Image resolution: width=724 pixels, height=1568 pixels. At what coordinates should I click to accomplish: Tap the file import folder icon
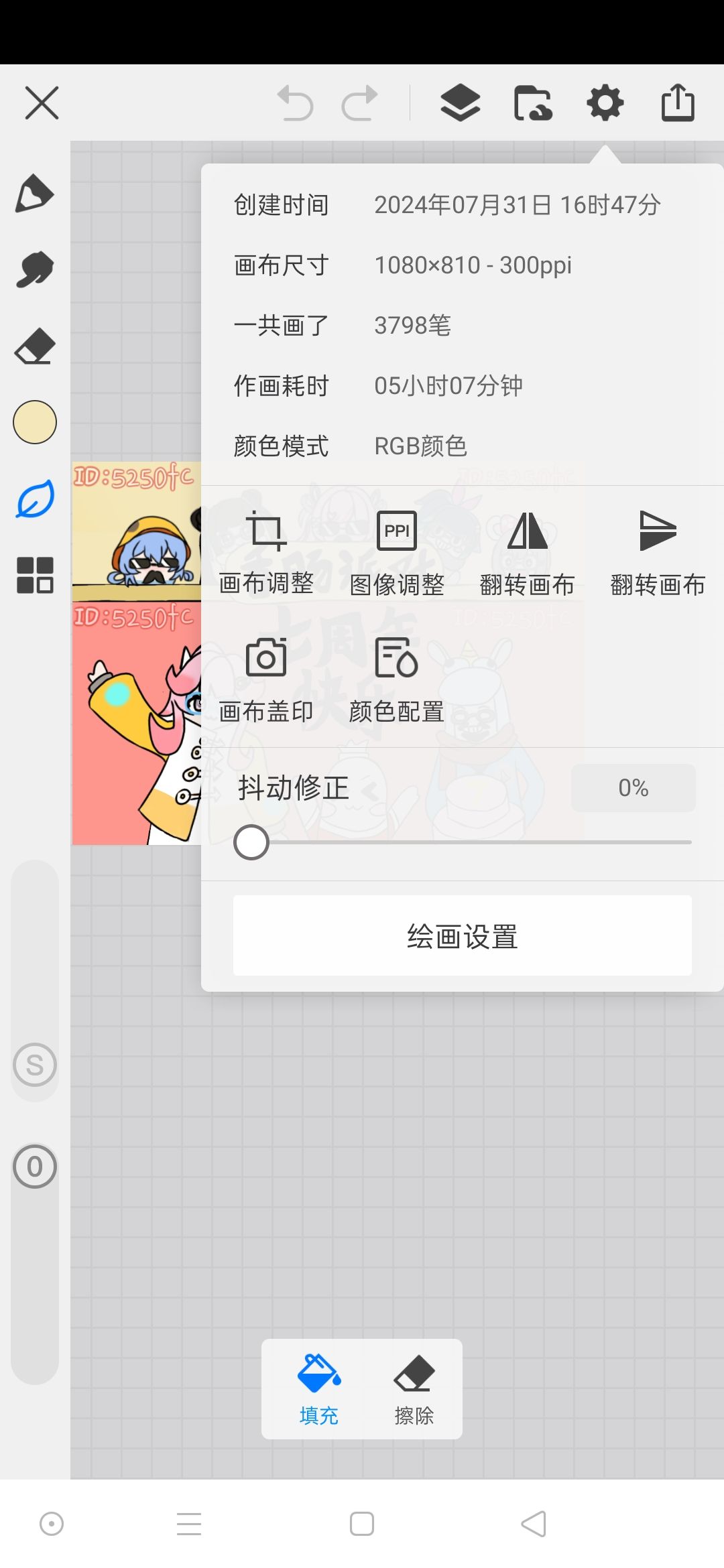tap(532, 103)
